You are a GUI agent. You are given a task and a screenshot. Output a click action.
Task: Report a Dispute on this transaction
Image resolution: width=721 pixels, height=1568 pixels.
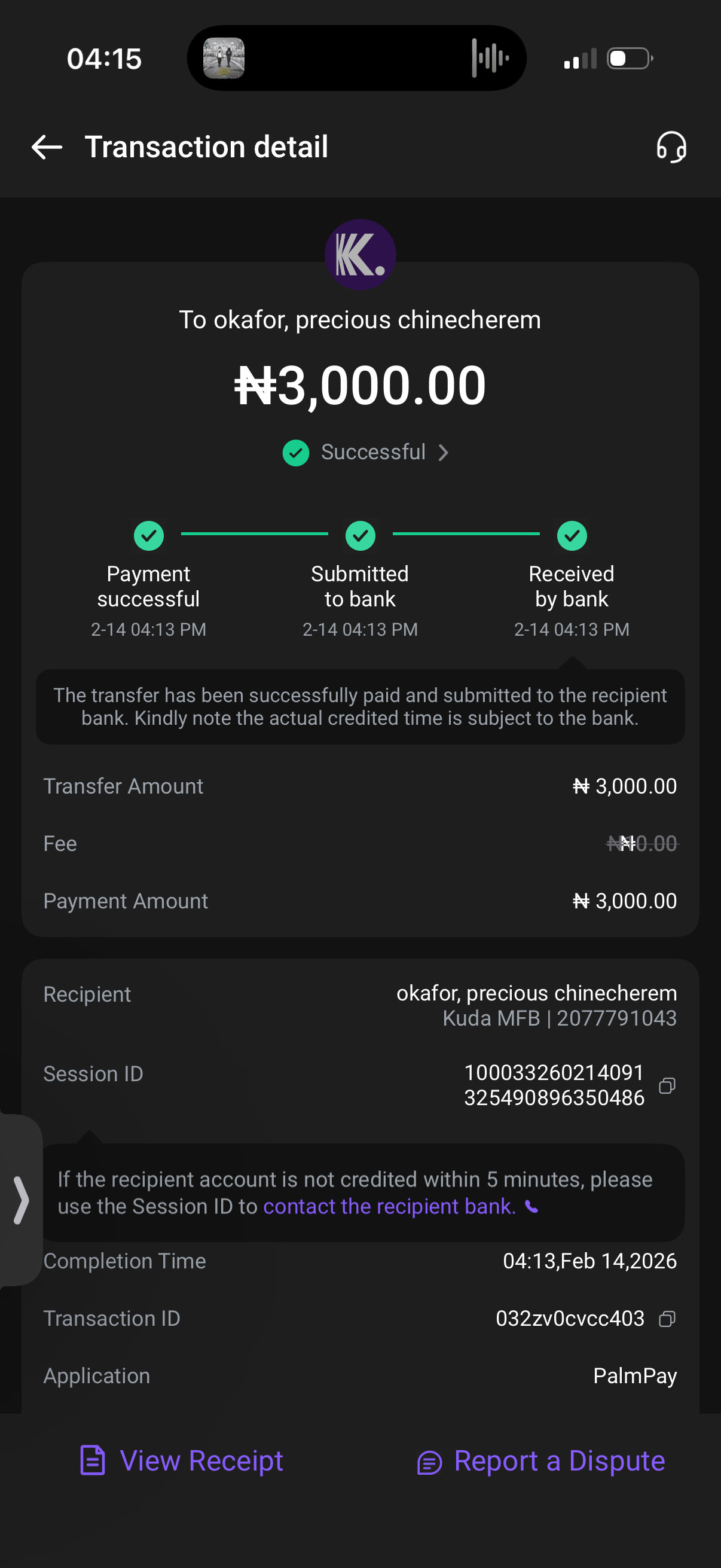pyautogui.click(x=541, y=1460)
